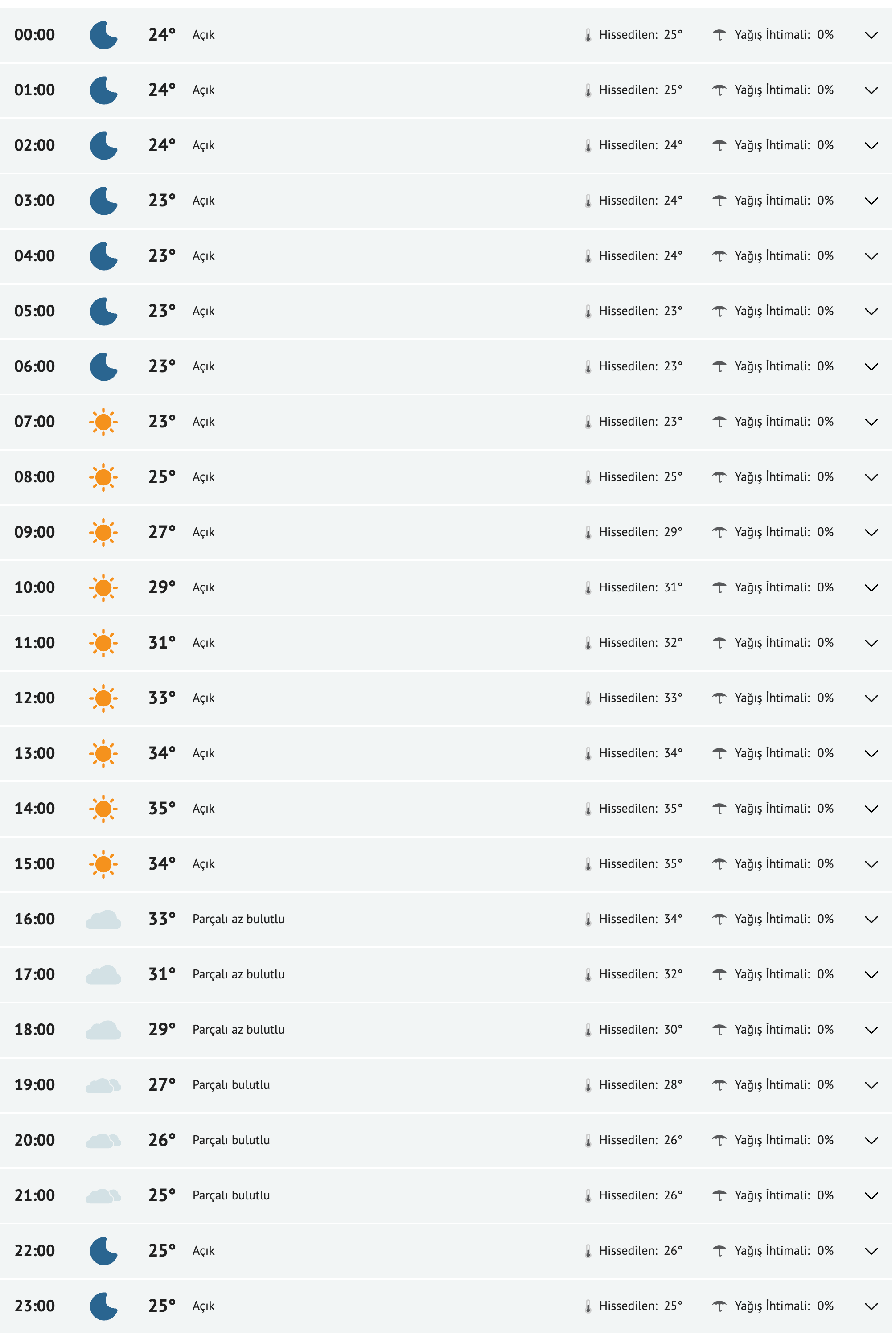The width and height of the screenshot is (896, 1339).
Task: Click the crescent moon icon for 05:00
Action: point(104,311)
